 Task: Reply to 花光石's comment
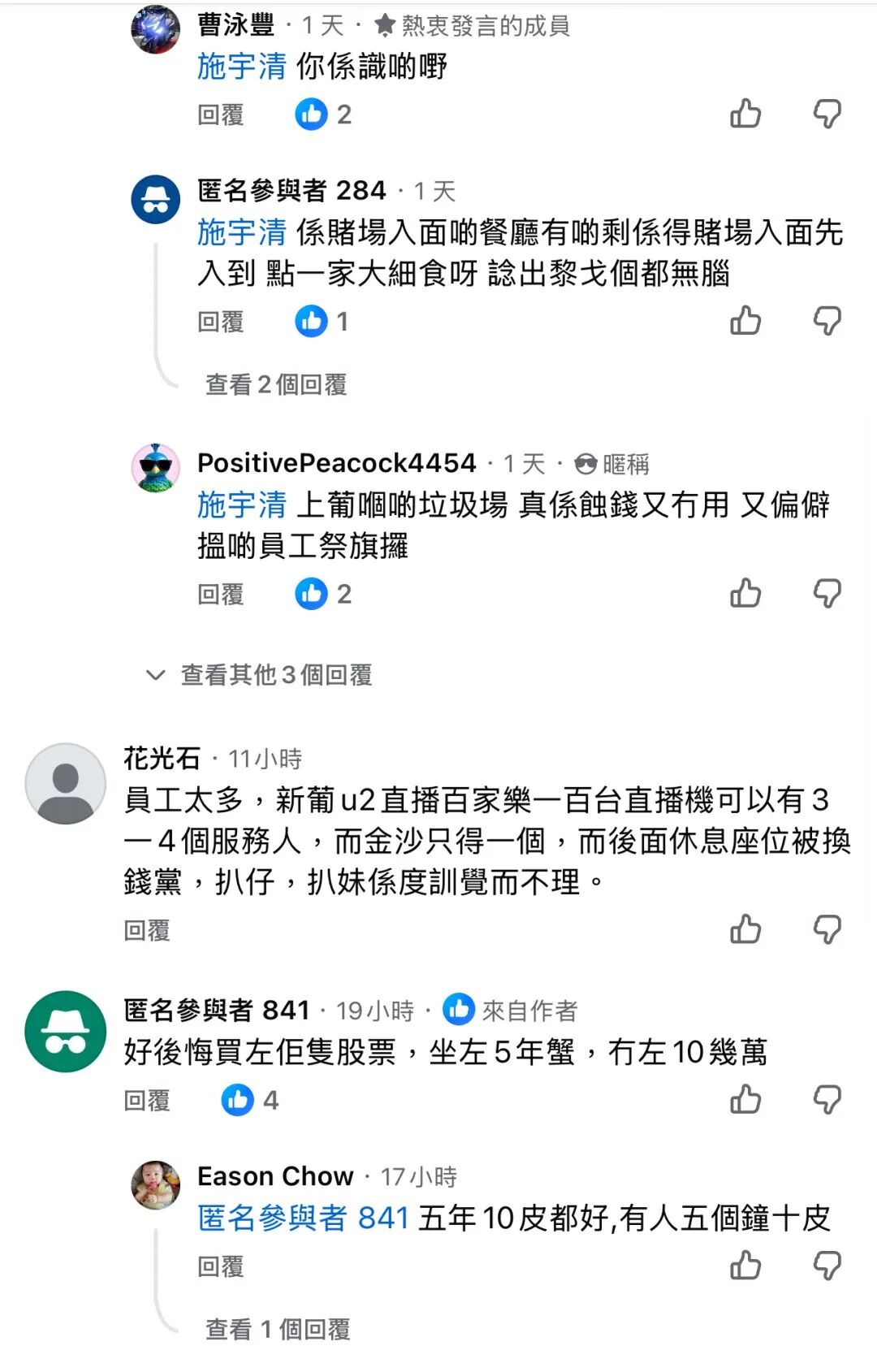(147, 931)
